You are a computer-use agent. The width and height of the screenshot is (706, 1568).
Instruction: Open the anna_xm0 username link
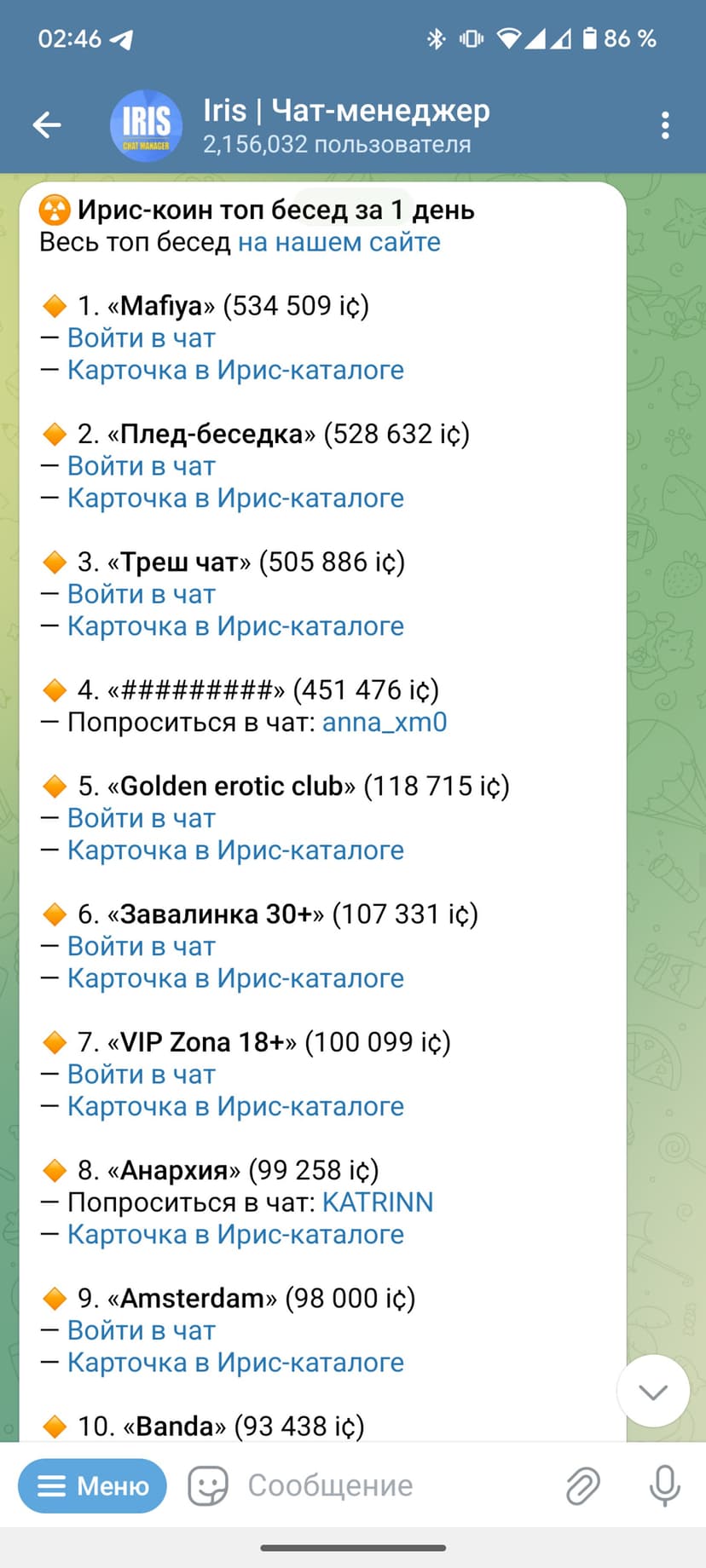[384, 723]
